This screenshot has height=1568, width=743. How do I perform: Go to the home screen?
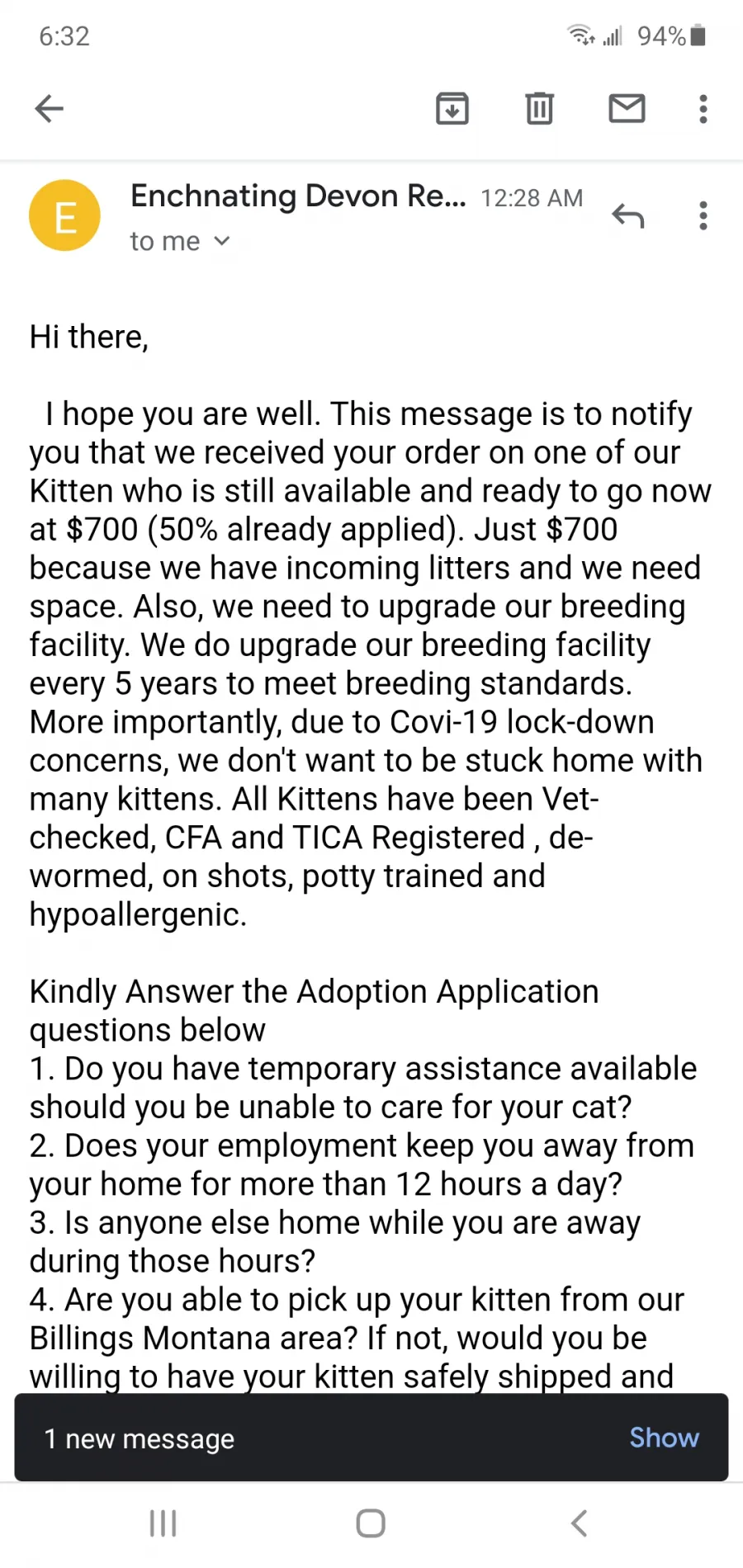click(371, 1523)
